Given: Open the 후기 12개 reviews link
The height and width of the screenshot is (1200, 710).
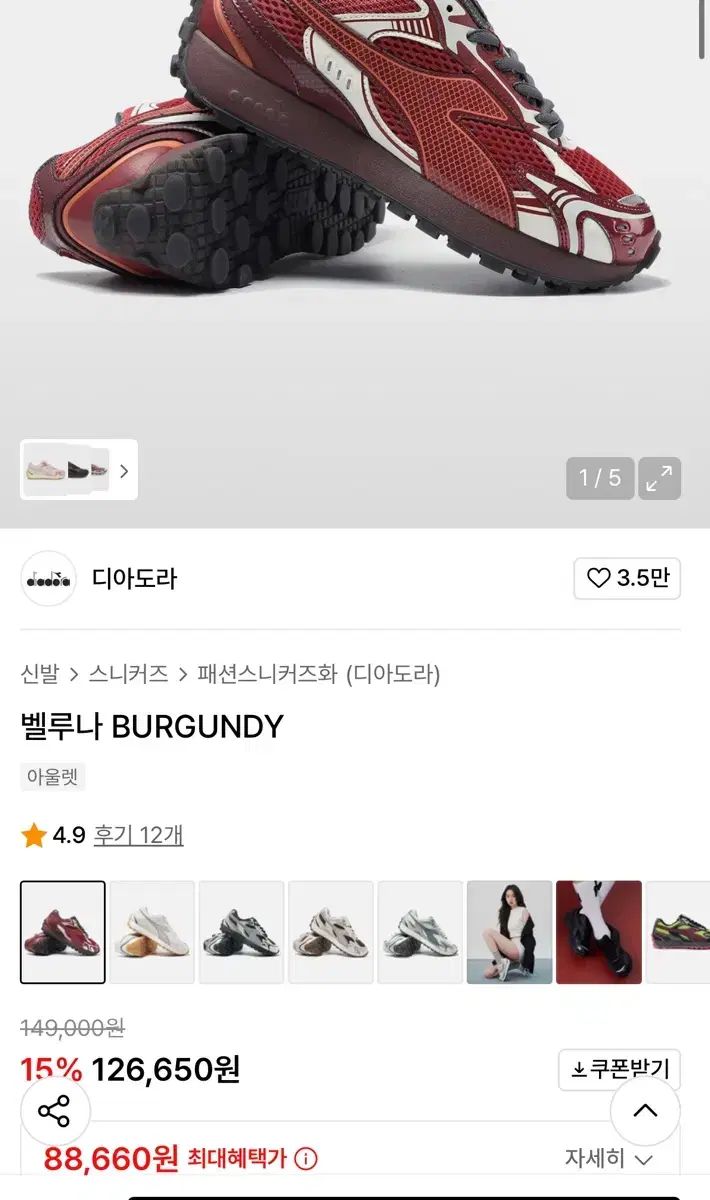Looking at the screenshot, I should [x=138, y=835].
